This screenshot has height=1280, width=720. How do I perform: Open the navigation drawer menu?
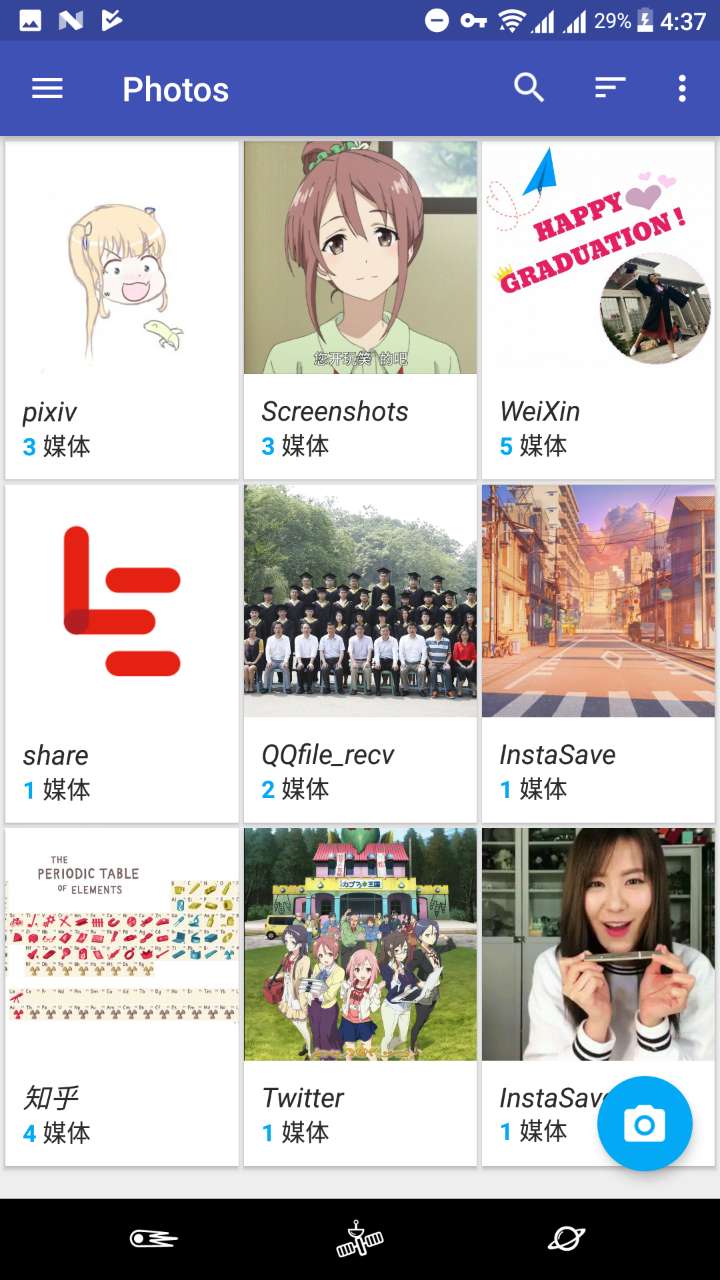[x=47, y=89]
